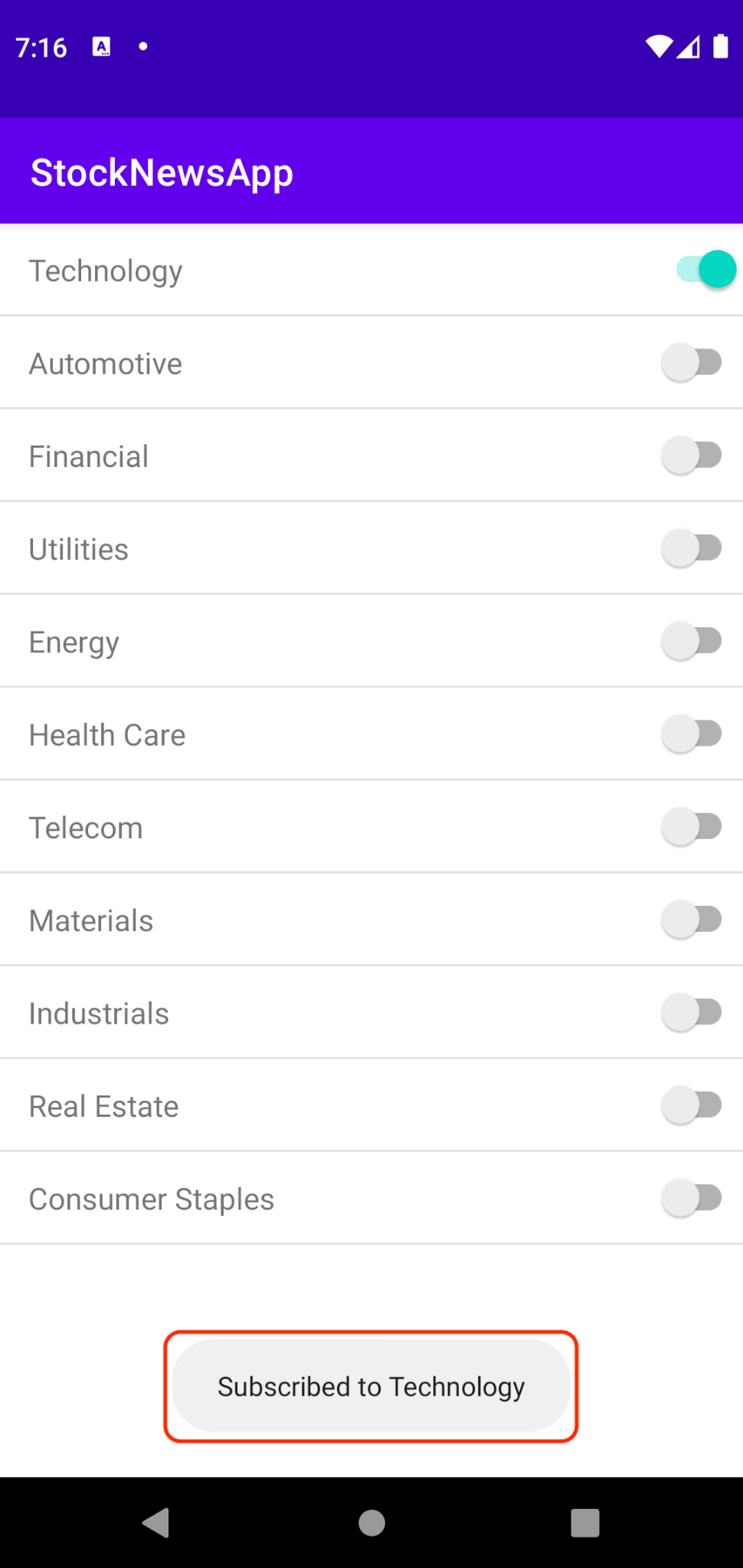This screenshot has width=743, height=1568.
Task: Tap the keyboard notification icon in status bar
Action: click(102, 47)
